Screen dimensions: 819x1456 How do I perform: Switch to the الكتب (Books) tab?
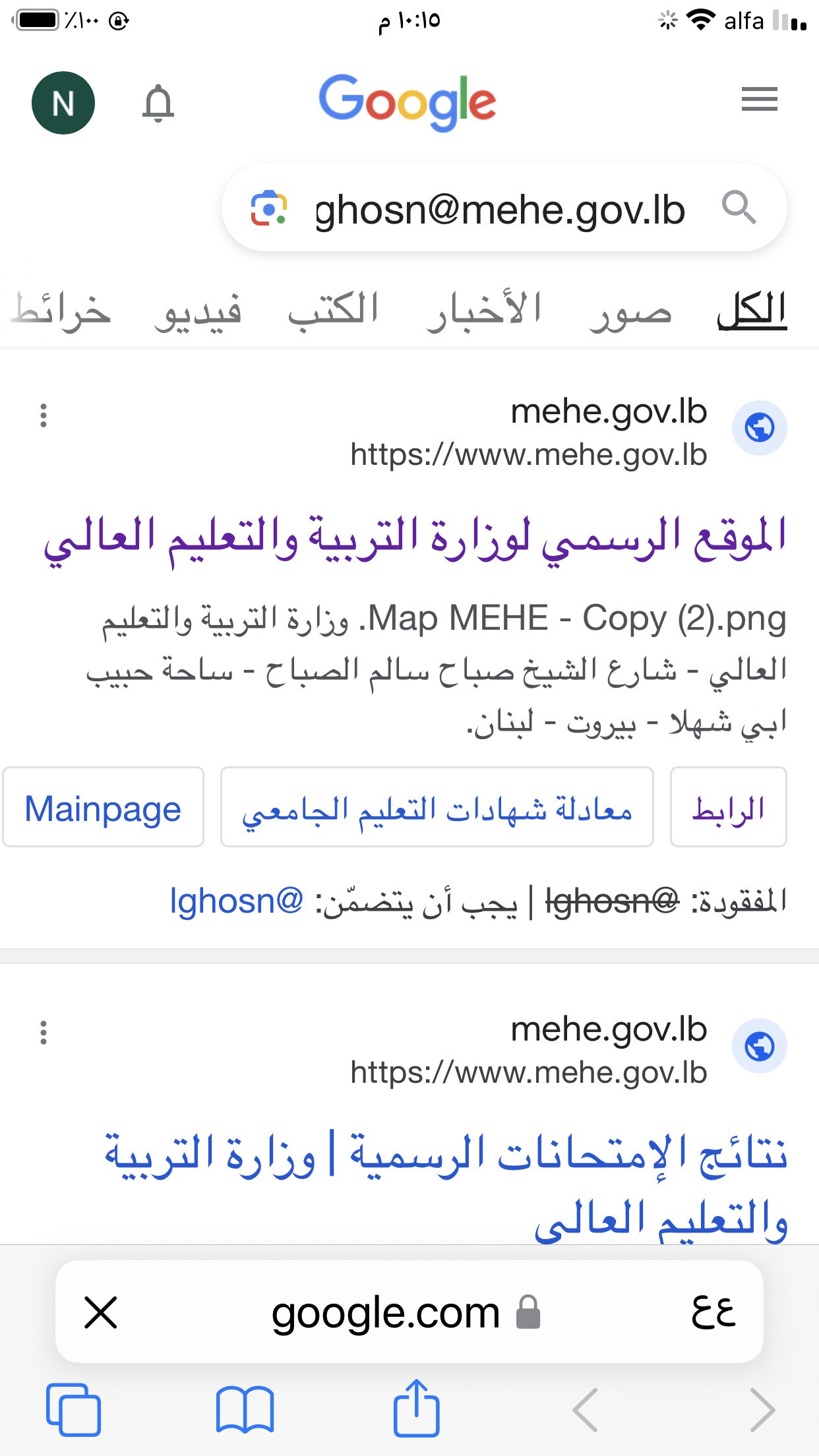333,310
